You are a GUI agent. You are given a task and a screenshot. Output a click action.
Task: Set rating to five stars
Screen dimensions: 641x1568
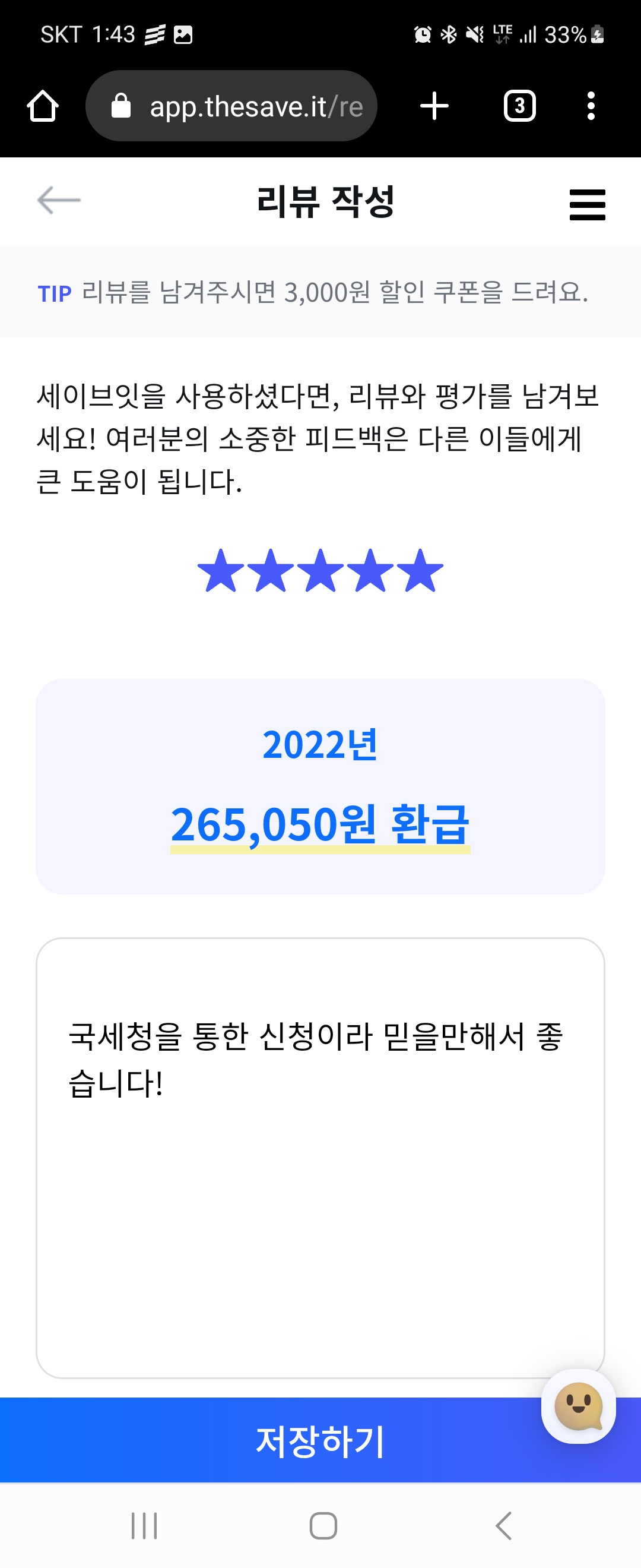tap(420, 571)
